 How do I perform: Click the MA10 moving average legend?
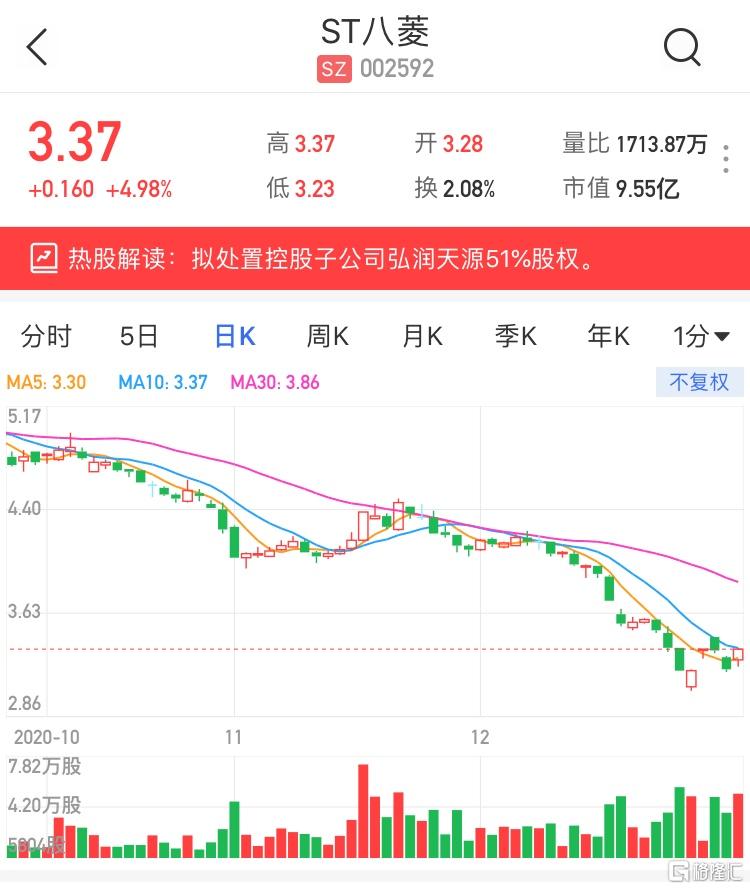(161, 382)
